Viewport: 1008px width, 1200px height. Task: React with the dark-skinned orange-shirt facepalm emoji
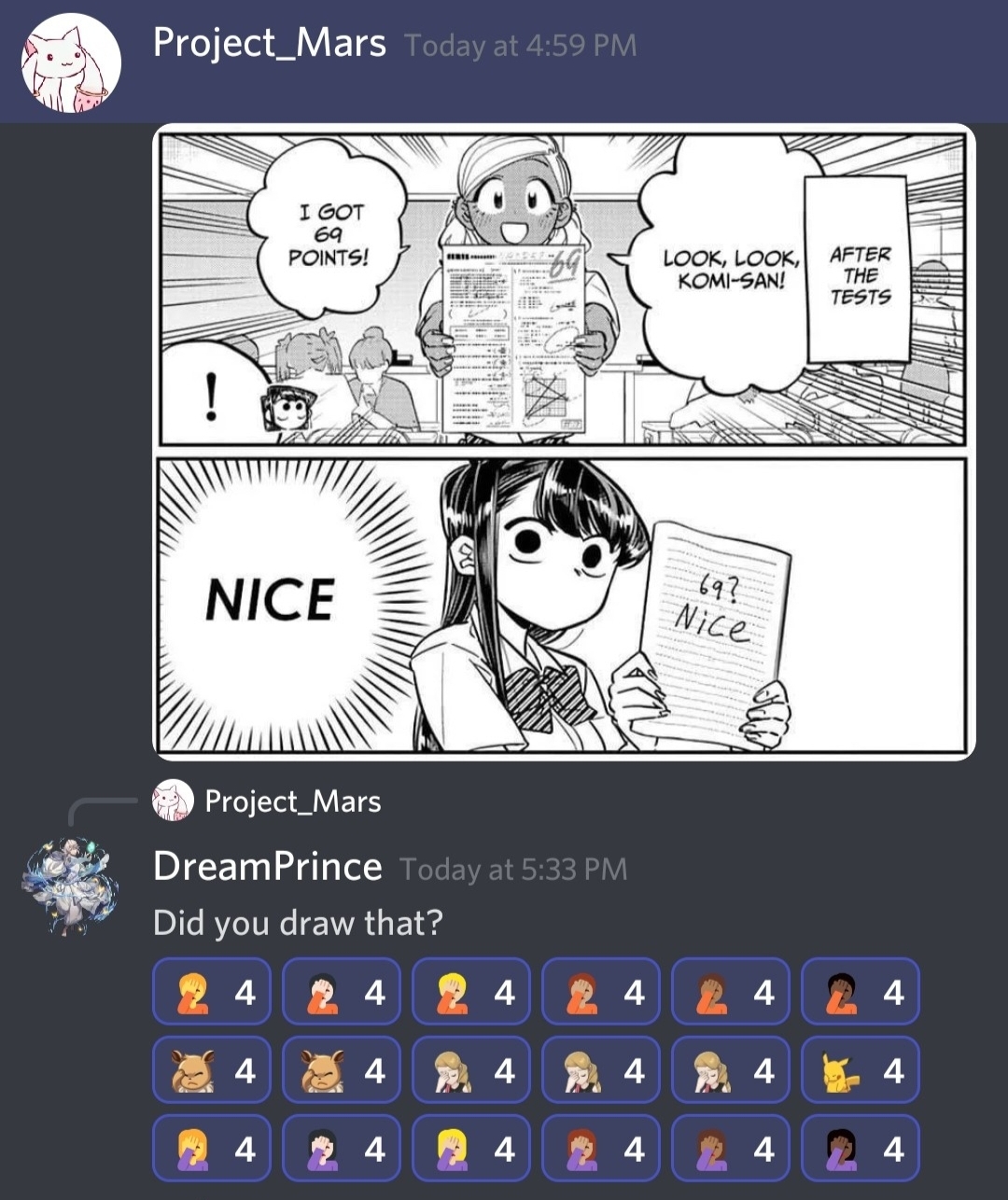coord(860,992)
